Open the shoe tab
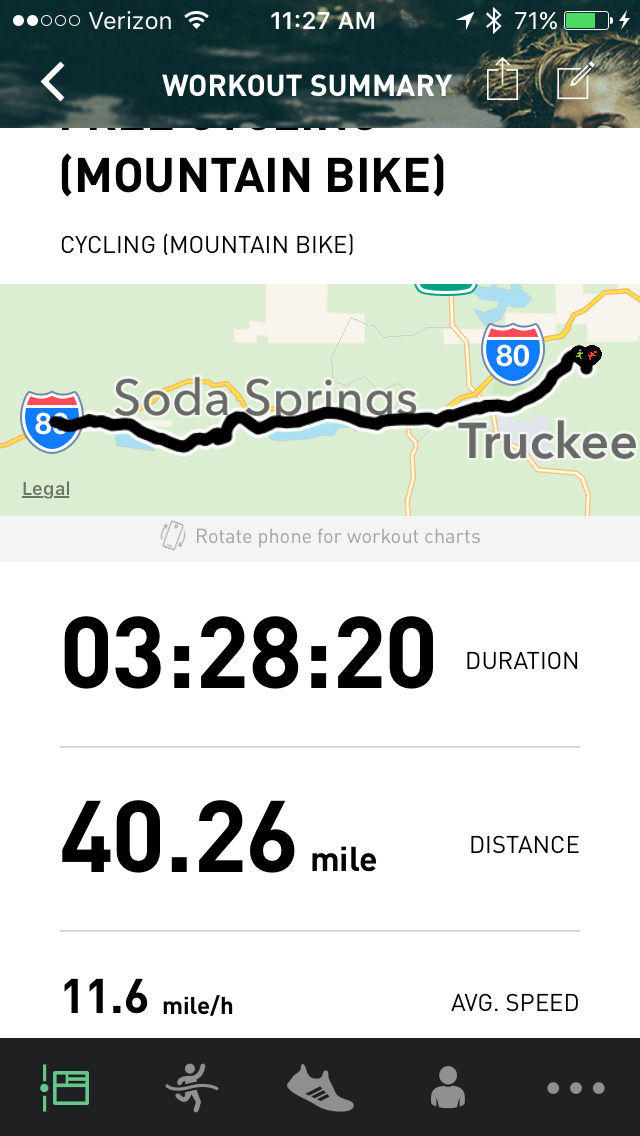 pos(320,1087)
